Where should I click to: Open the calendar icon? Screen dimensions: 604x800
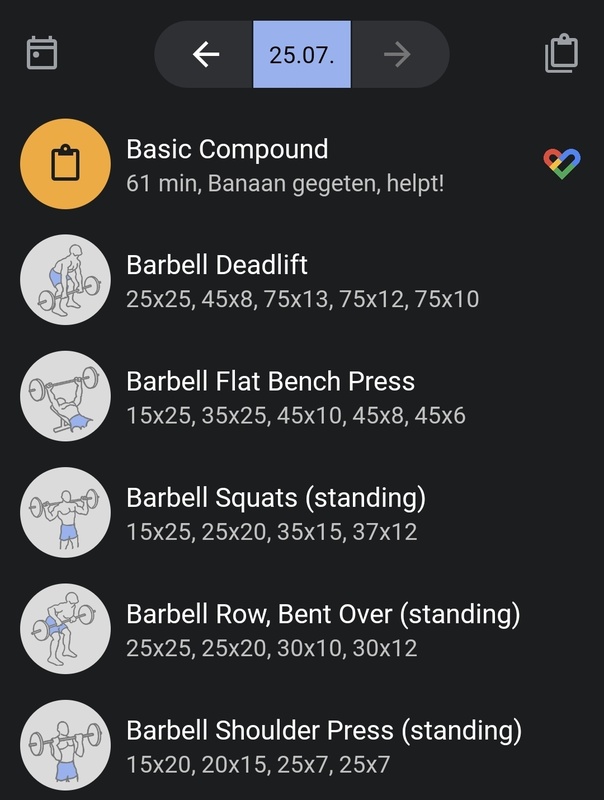point(41,53)
